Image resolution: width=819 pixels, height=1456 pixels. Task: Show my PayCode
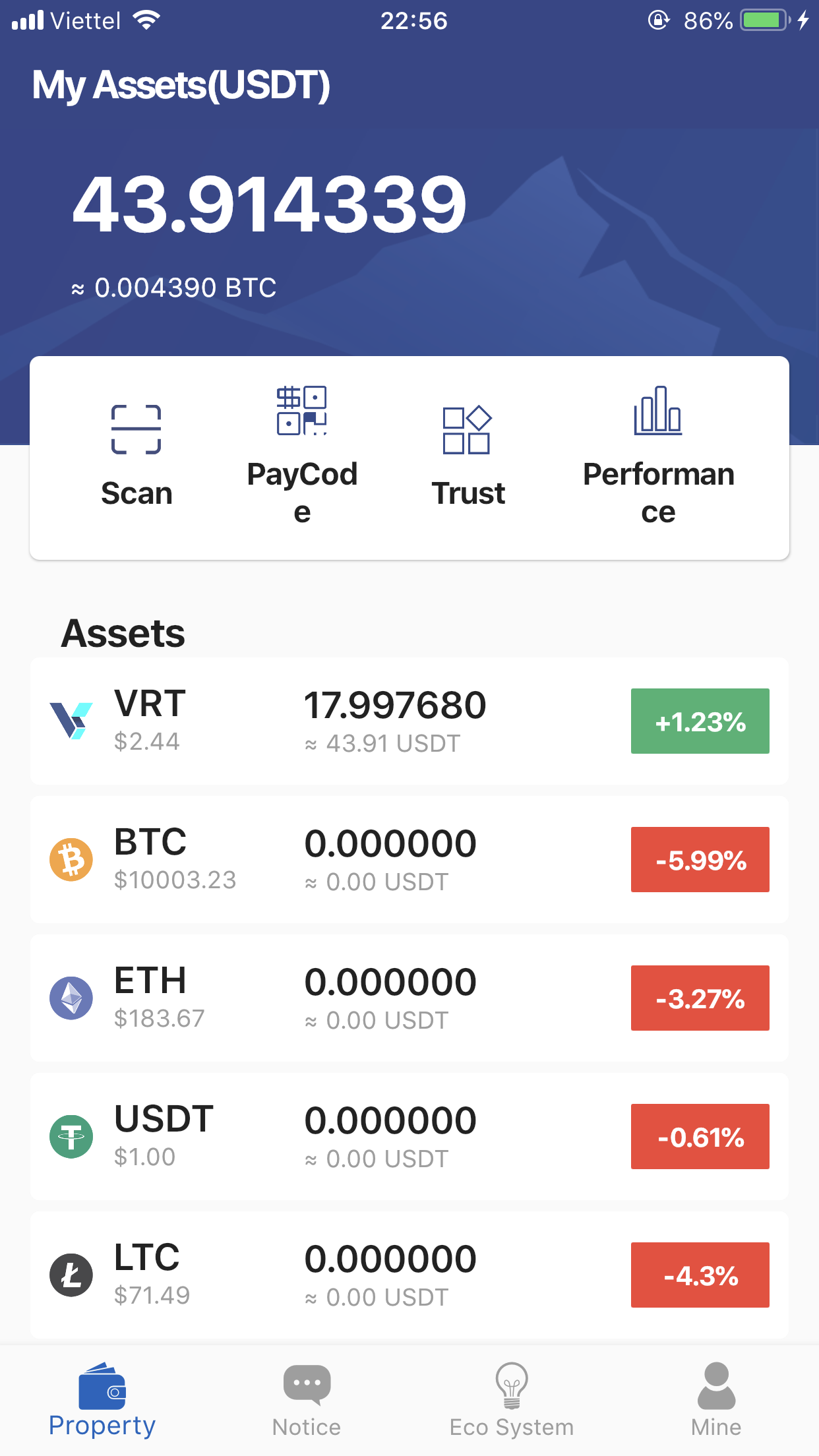302,456
